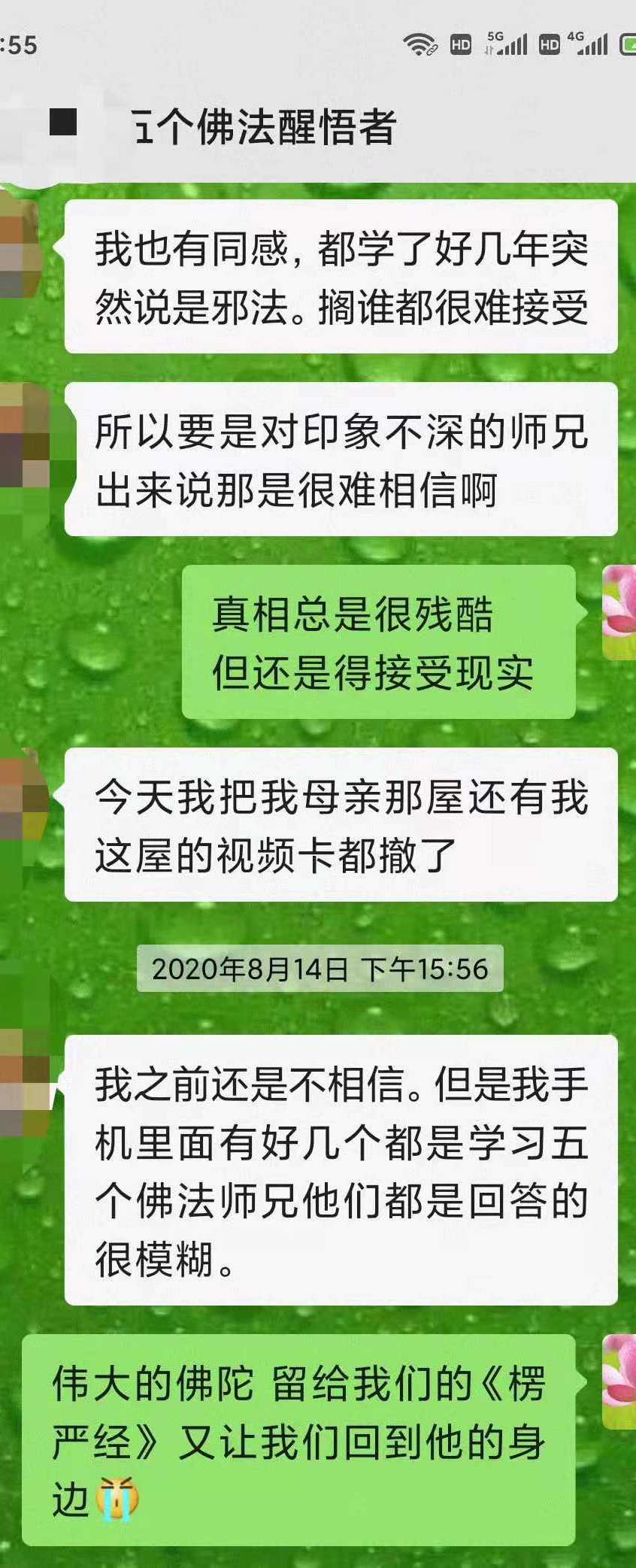Open avatar next to "我之前还是不相信" message
Viewport: 636px width, 1568px height.
(23, 1083)
